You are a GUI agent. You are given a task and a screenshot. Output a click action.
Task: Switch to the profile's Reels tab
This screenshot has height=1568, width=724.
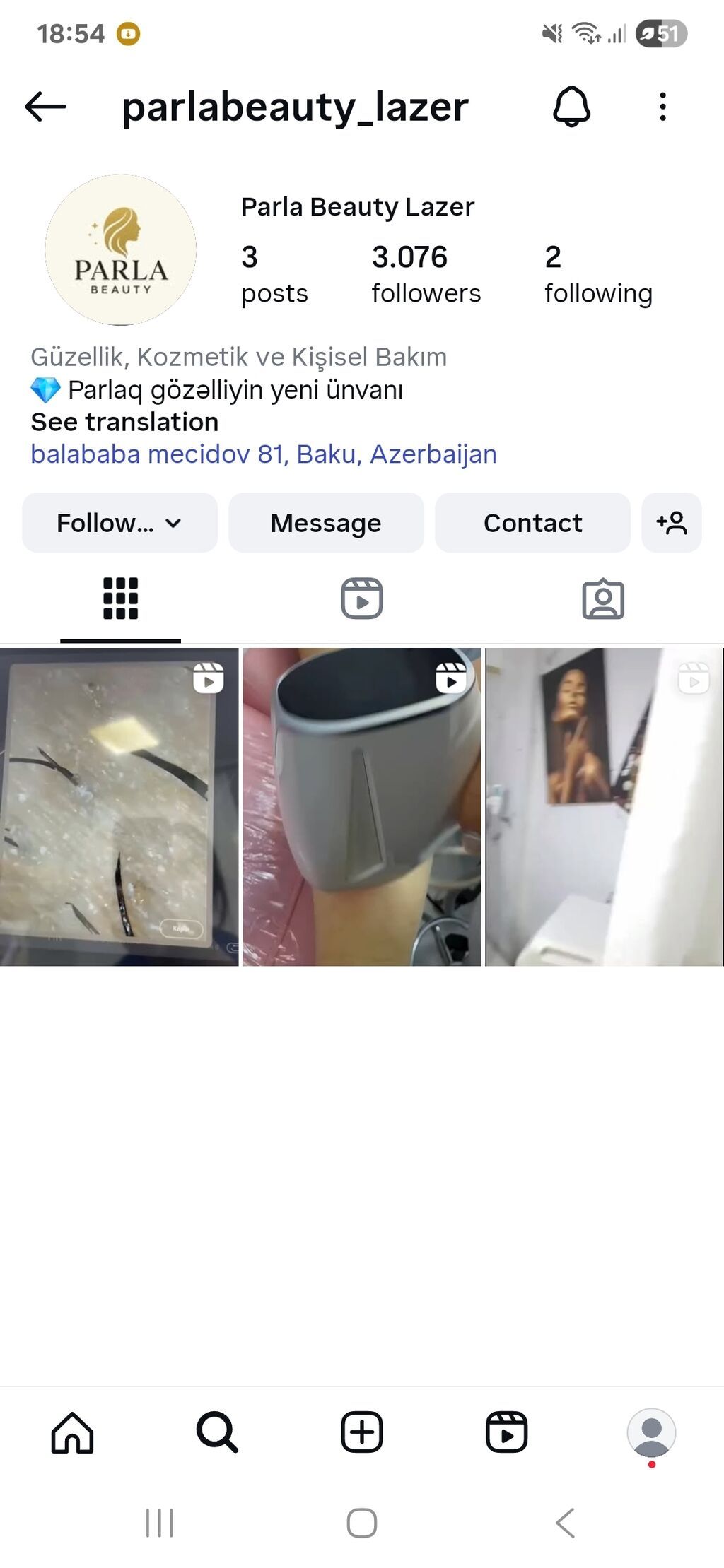[x=362, y=599]
